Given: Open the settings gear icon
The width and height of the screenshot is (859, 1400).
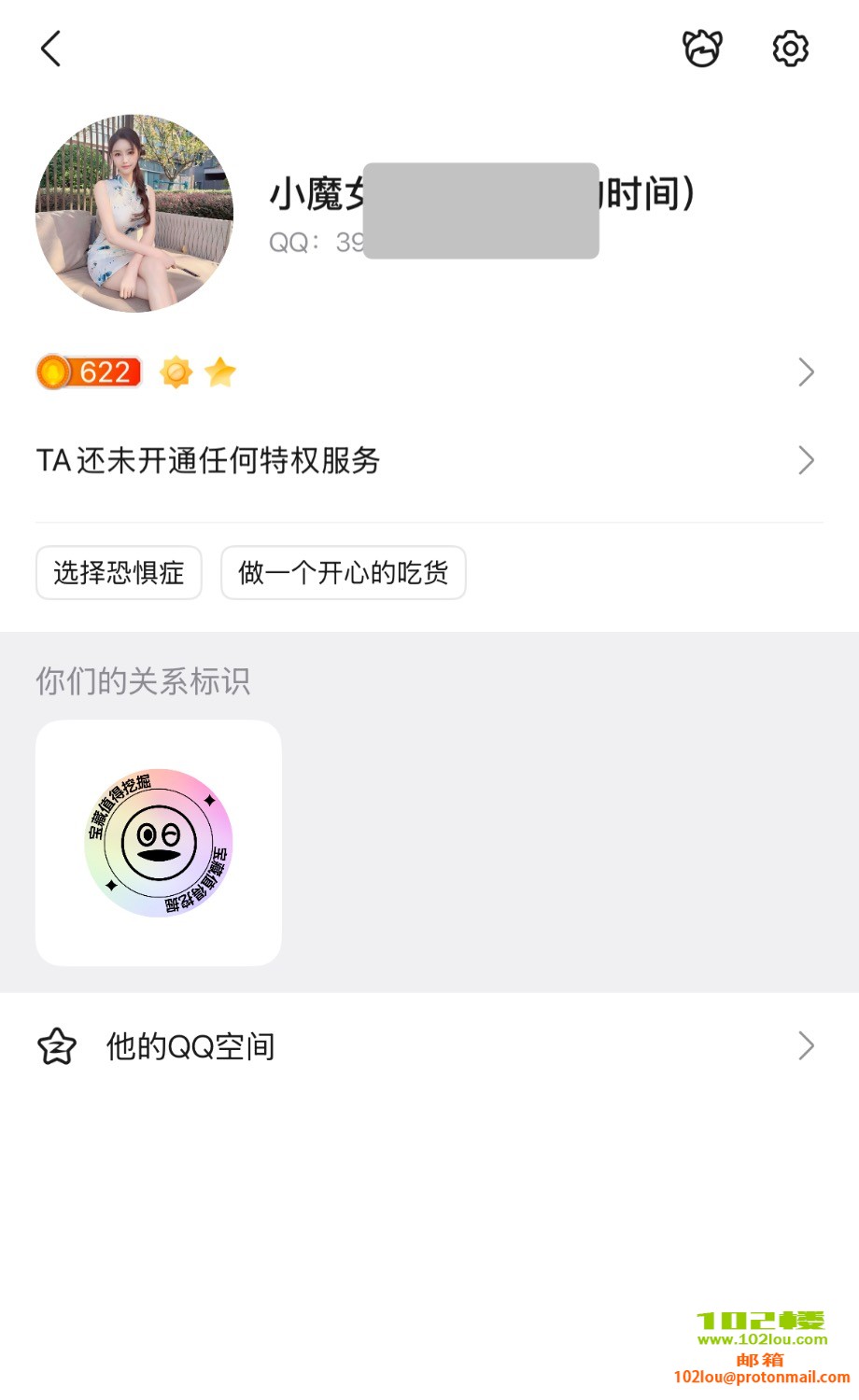Looking at the screenshot, I should point(790,49).
